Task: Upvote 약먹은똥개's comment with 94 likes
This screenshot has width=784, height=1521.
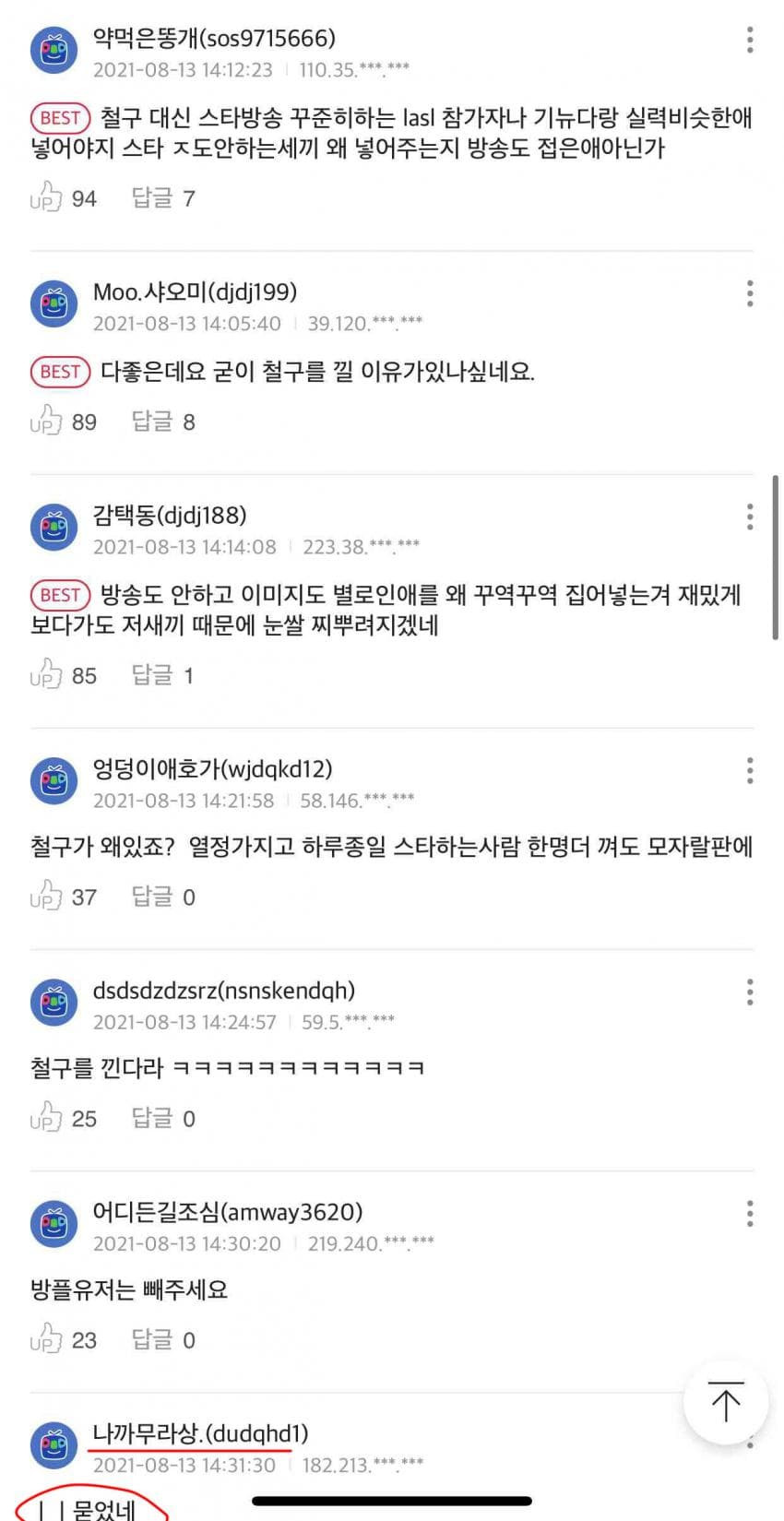Action: coord(46,197)
